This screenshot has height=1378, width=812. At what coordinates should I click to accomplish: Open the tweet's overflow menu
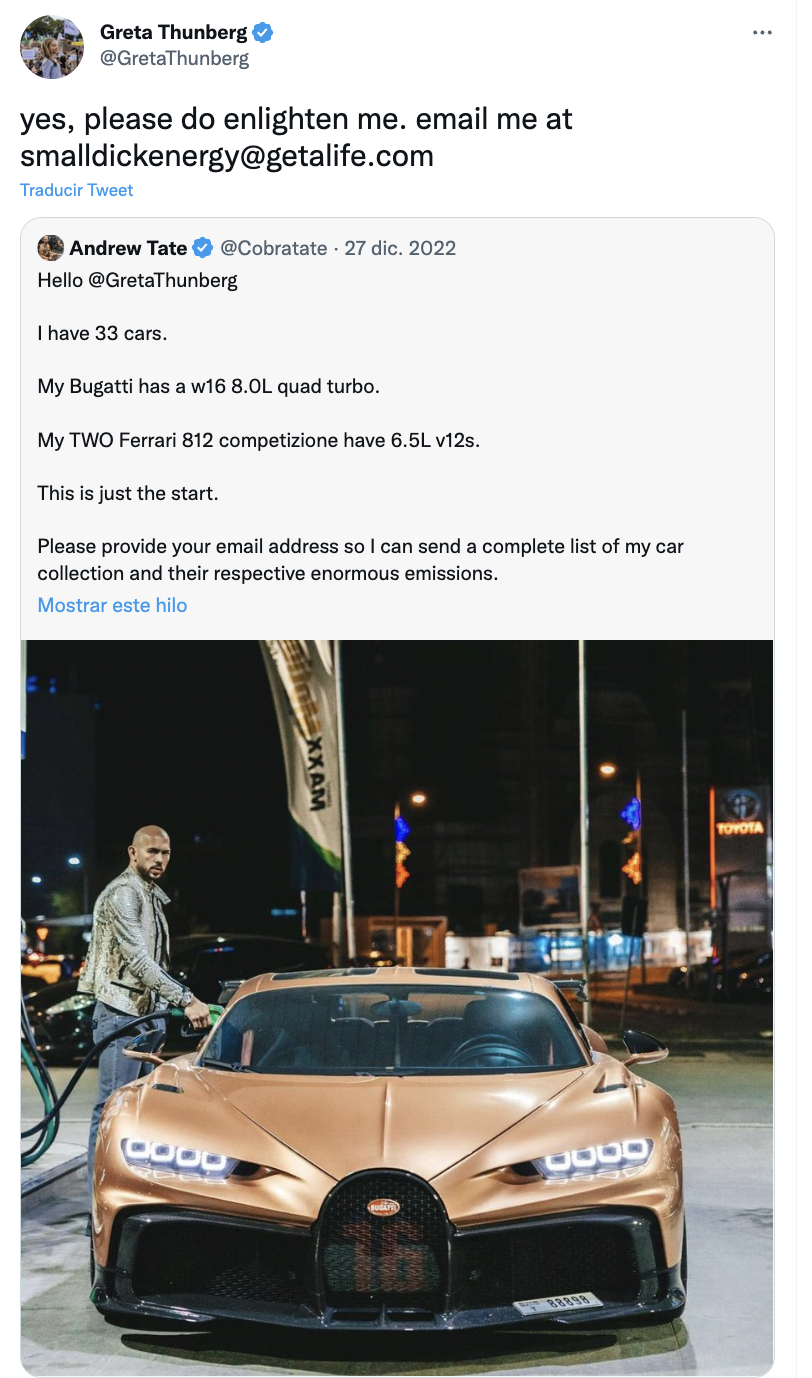pos(762,33)
